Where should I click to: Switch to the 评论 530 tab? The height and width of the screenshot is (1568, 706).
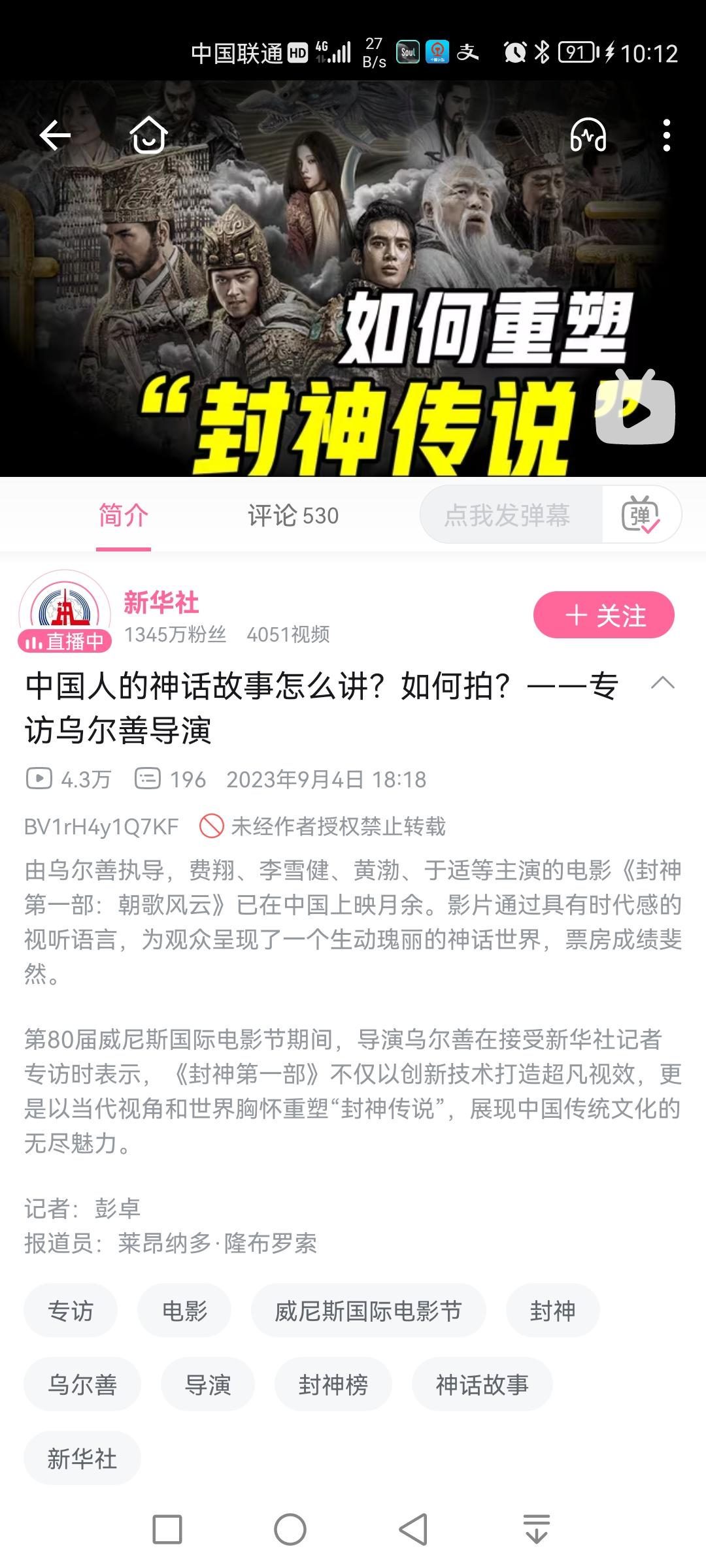(293, 516)
